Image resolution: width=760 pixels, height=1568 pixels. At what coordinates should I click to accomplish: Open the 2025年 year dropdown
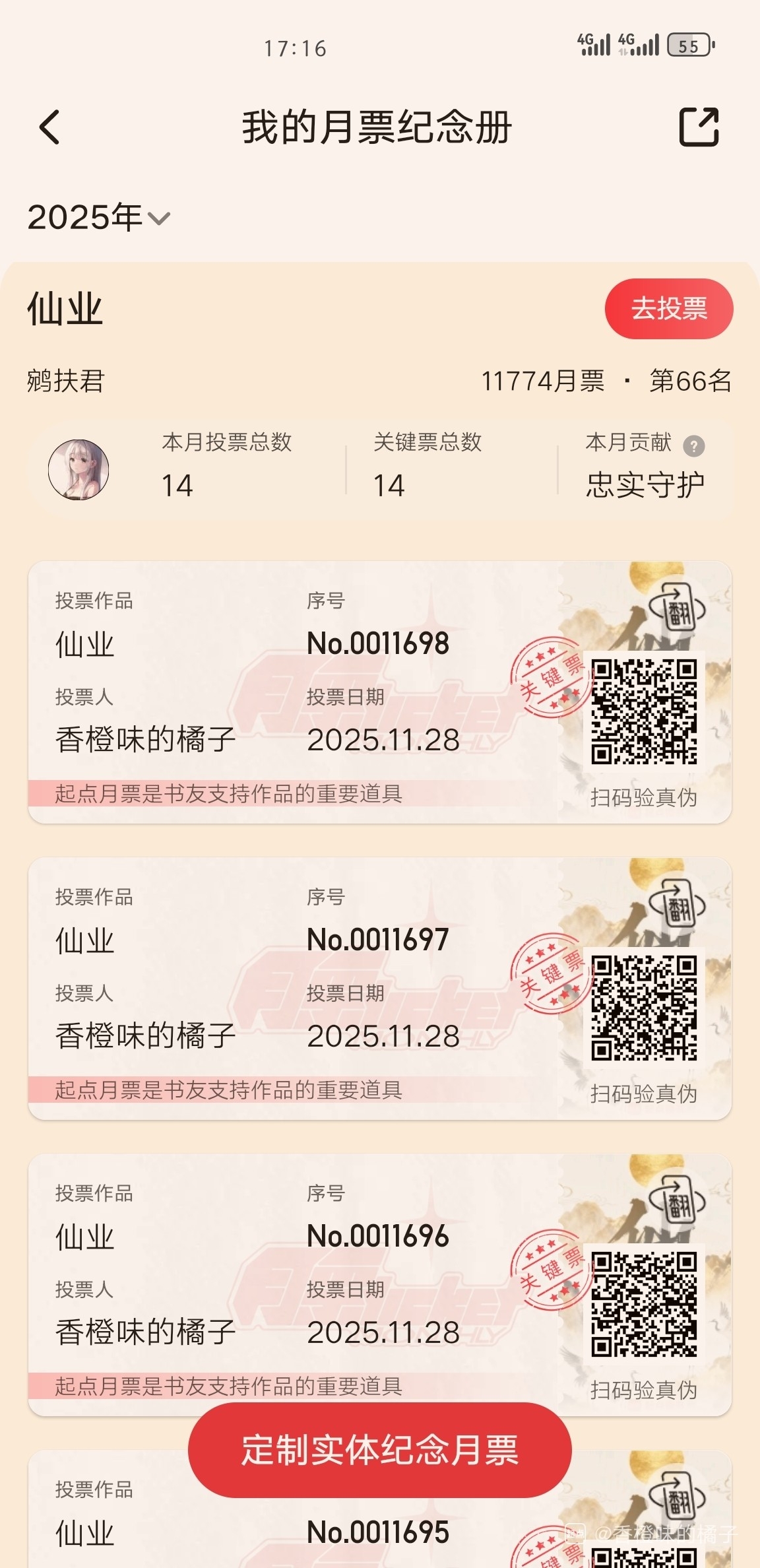(x=99, y=217)
